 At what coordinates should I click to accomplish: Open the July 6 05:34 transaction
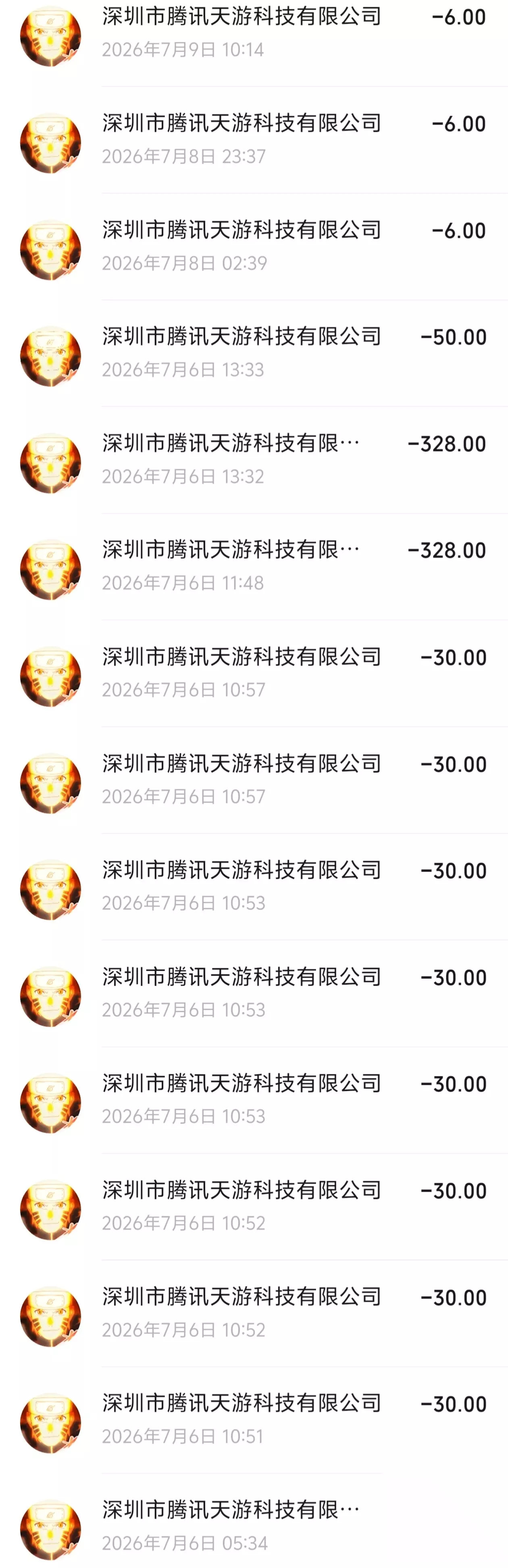tap(254, 1521)
